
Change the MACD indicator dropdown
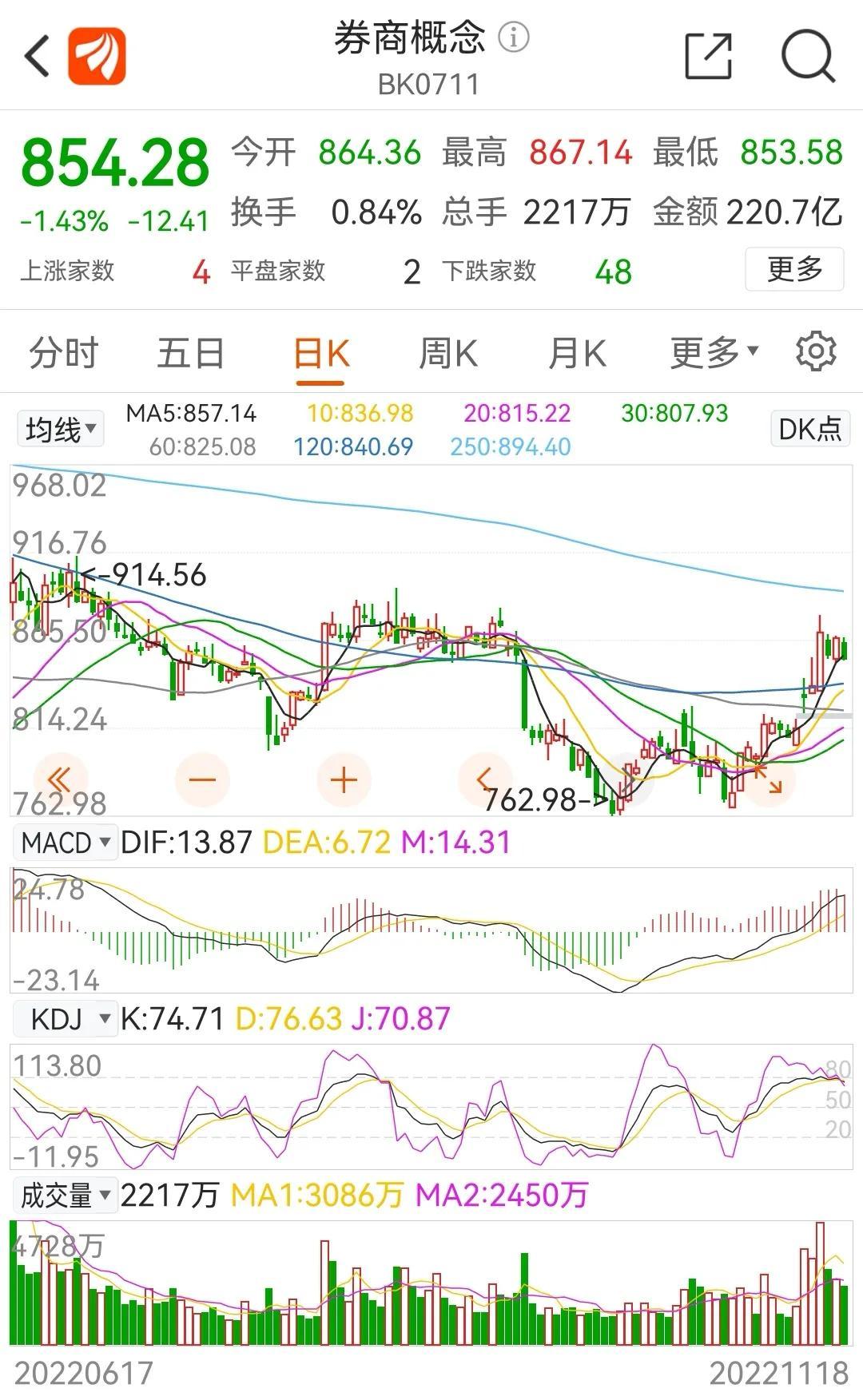click(x=66, y=843)
